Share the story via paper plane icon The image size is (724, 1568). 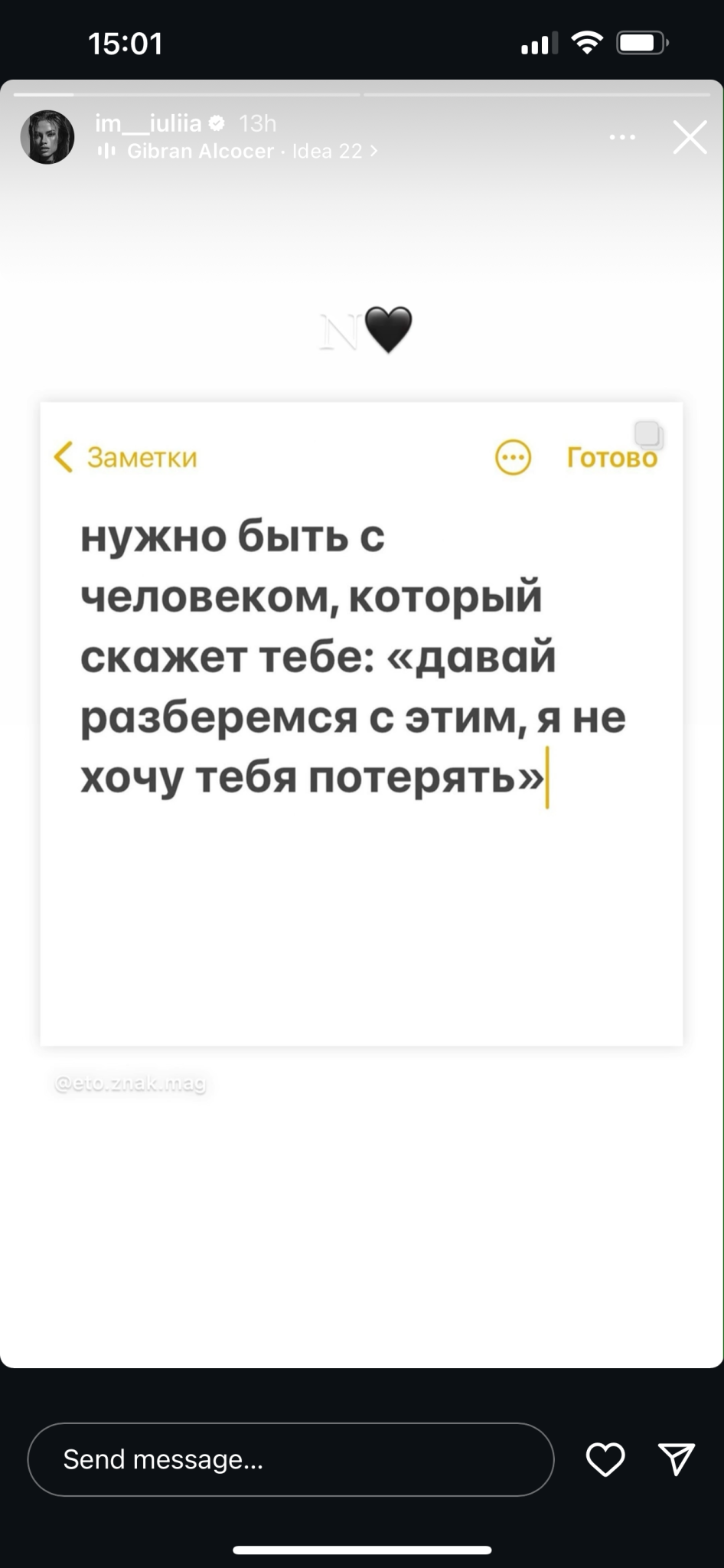click(x=677, y=1459)
